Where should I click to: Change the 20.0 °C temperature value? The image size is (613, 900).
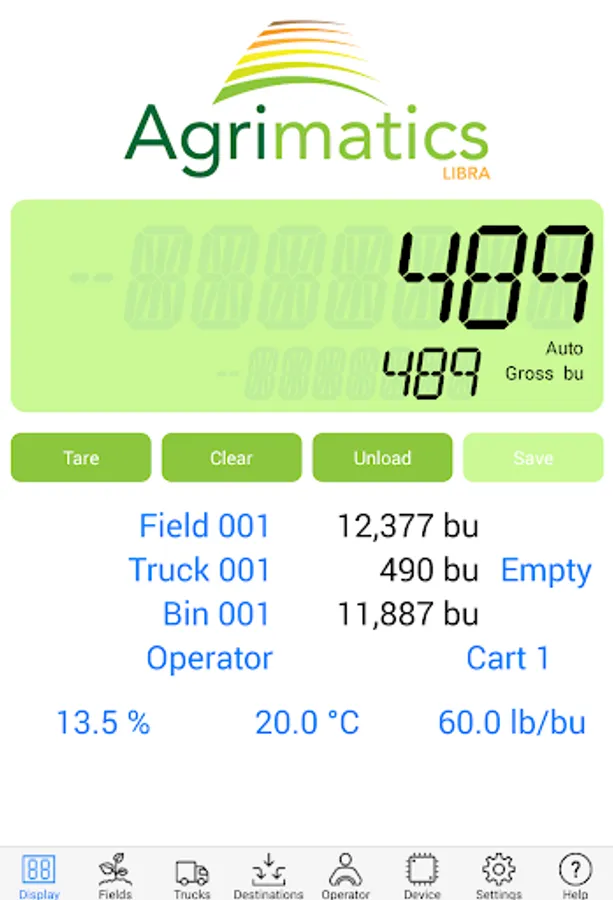(x=306, y=723)
